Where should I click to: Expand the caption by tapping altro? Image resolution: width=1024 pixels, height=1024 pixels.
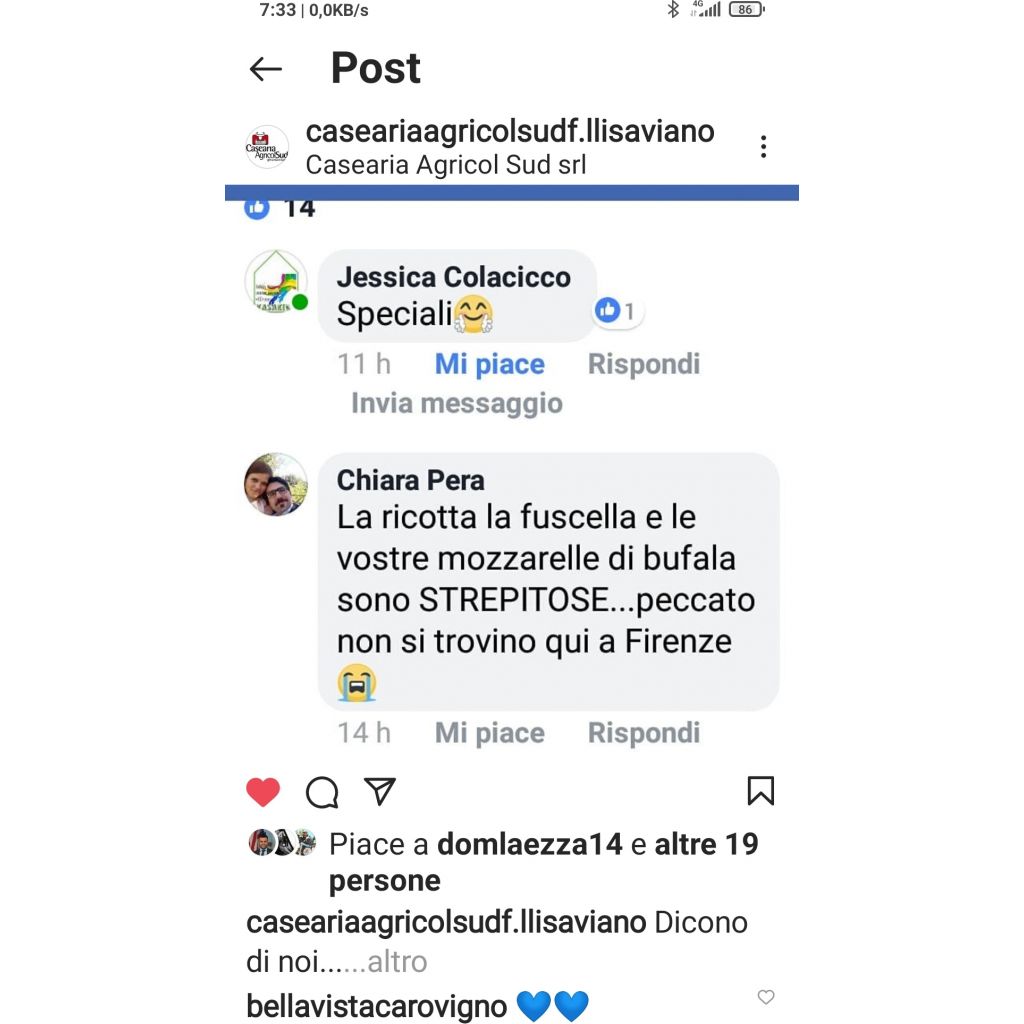point(397,962)
